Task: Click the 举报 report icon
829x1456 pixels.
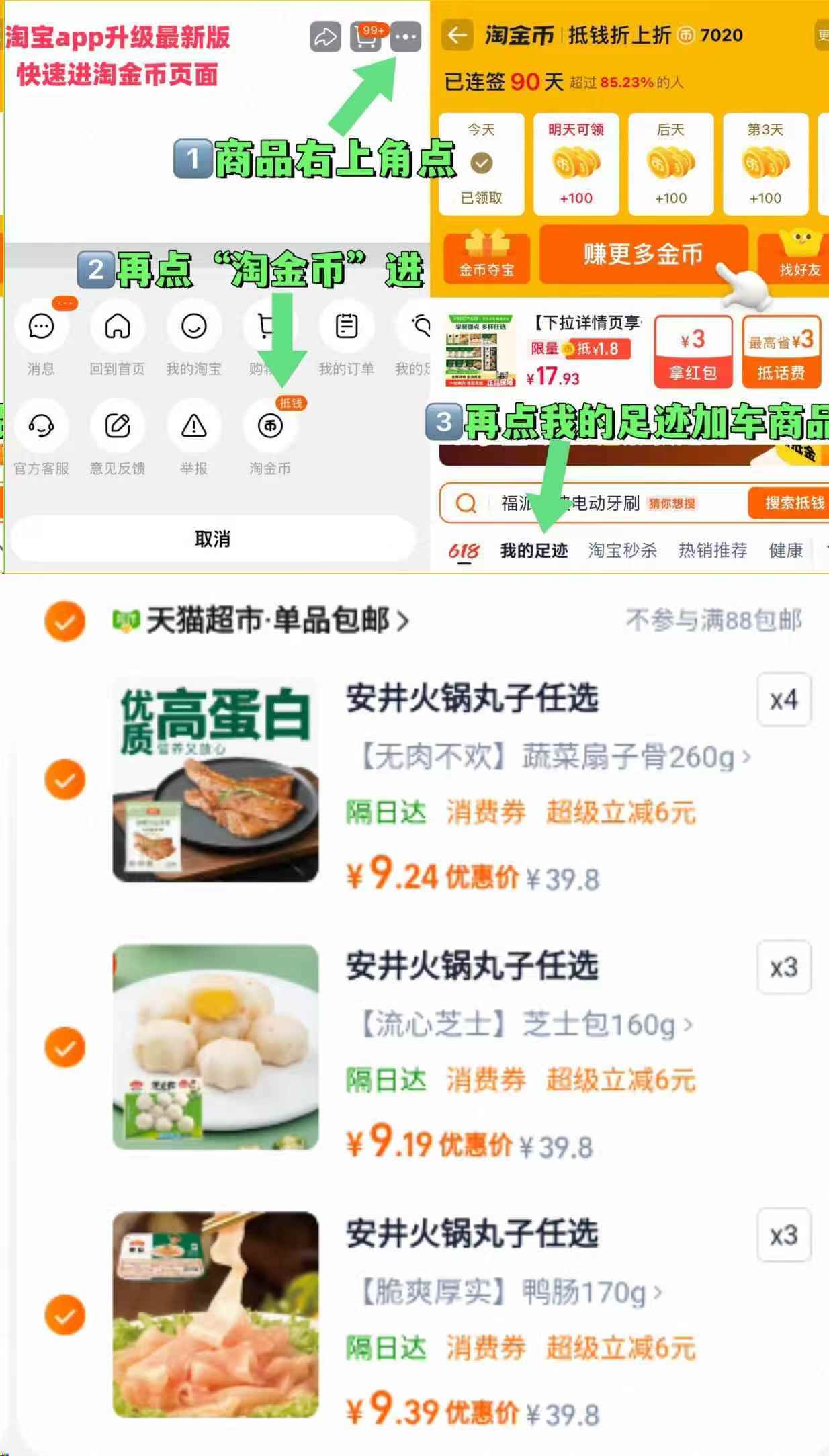Action: [193, 425]
